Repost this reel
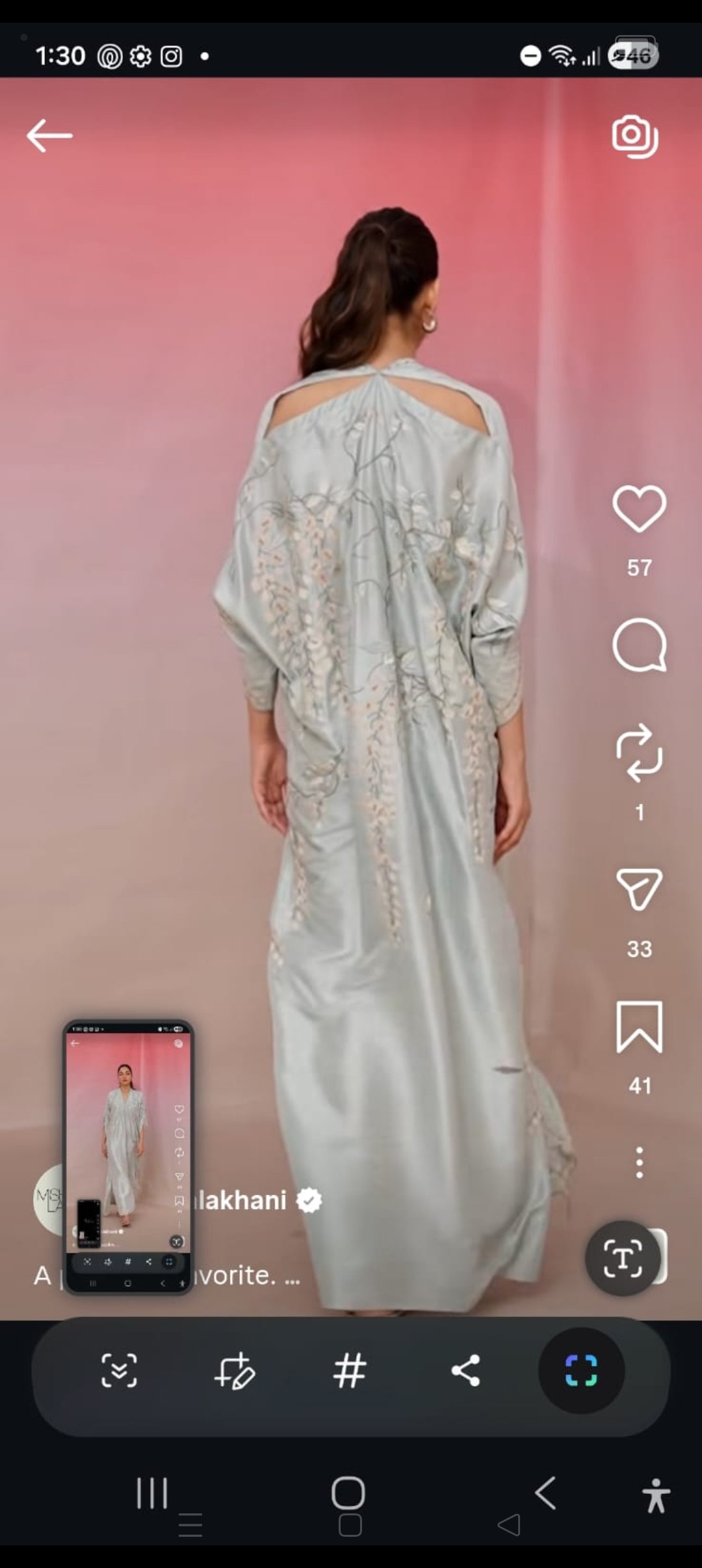Viewport: 702px width, 1568px height. click(x=639, y=752)
